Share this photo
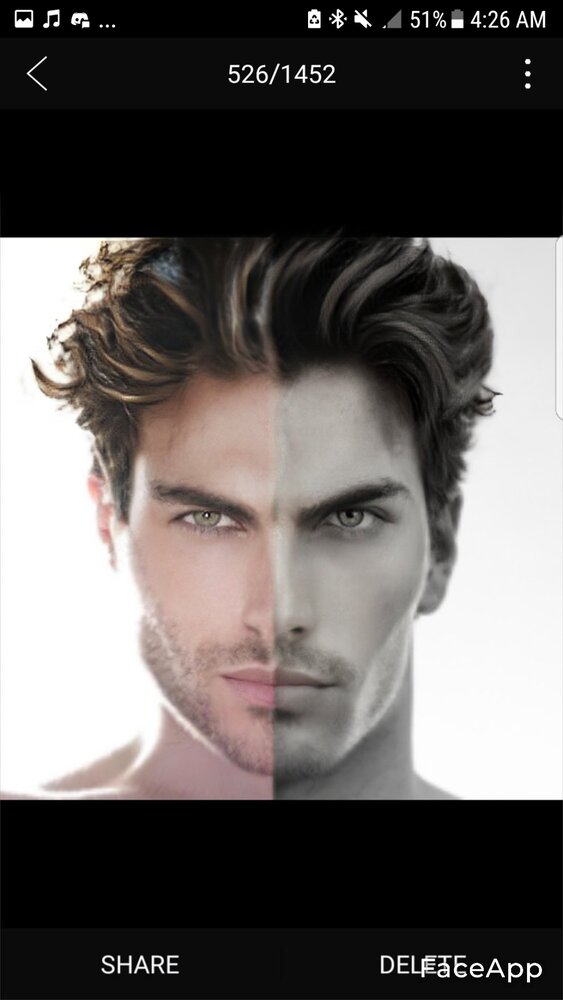 pos(140,964)
